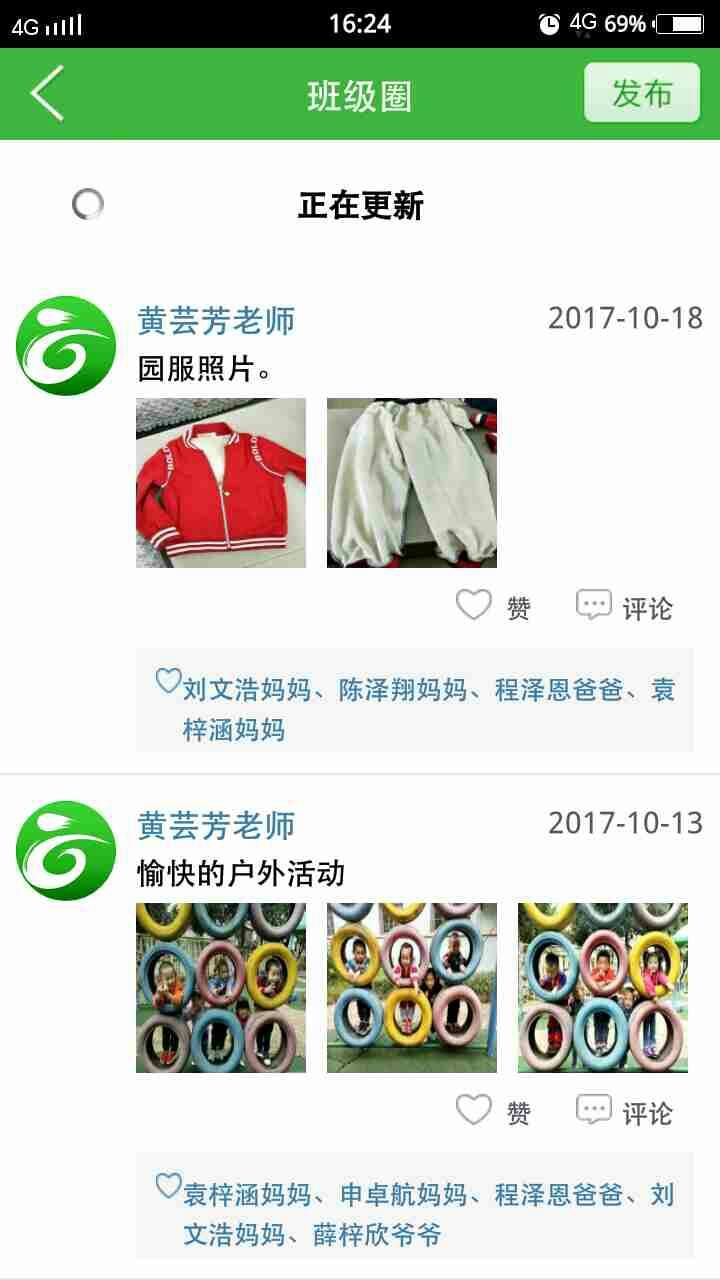Image resolution: width=720 pixels, height=1280 pixels.
Task: Tap the 发布 button to publish
Action: click(x=642, y=93)
